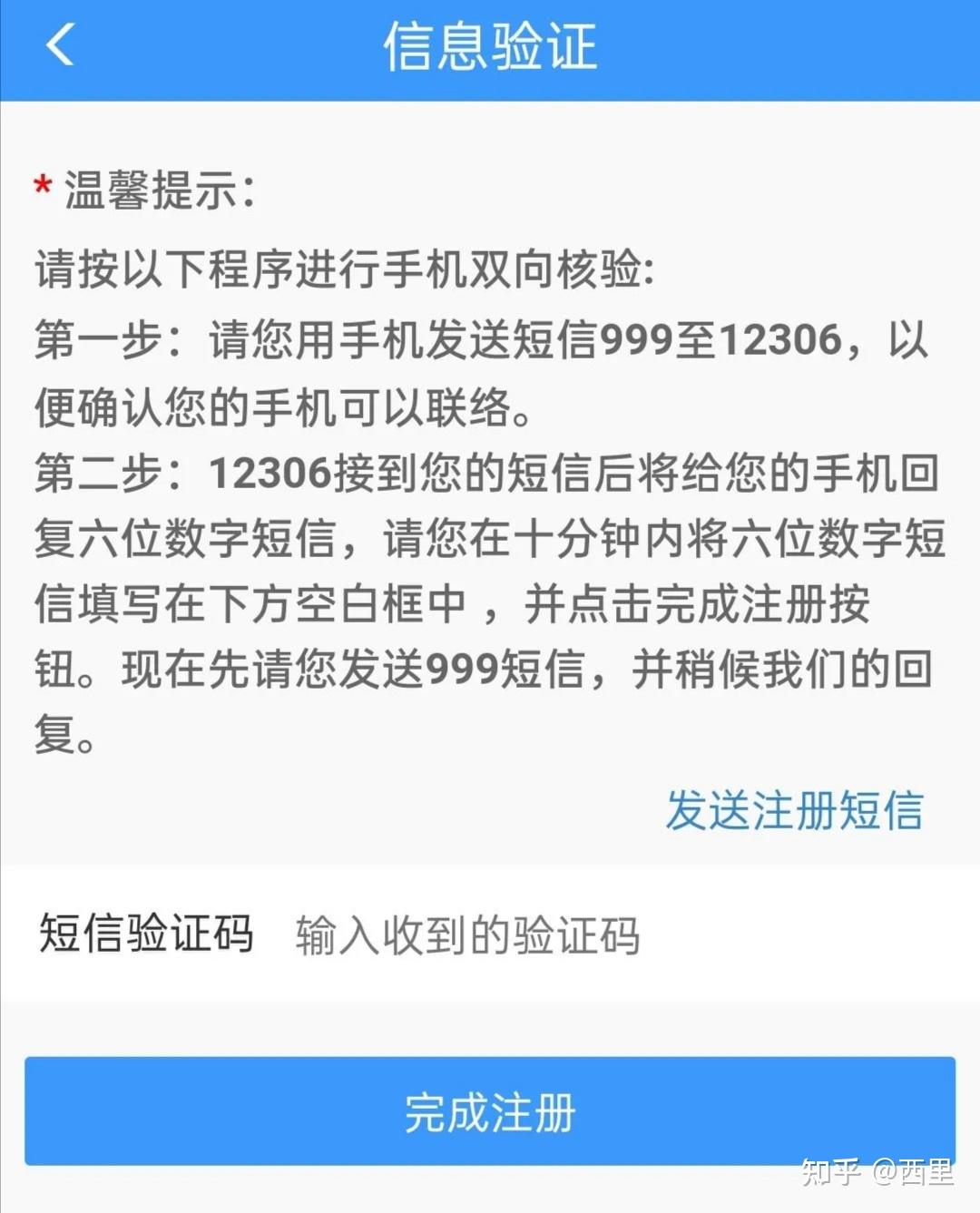The width and height of the screenshot is (980, 1213).
Task: Click the red asterisk before 温馨提示
Action: (x=42, y=187)
